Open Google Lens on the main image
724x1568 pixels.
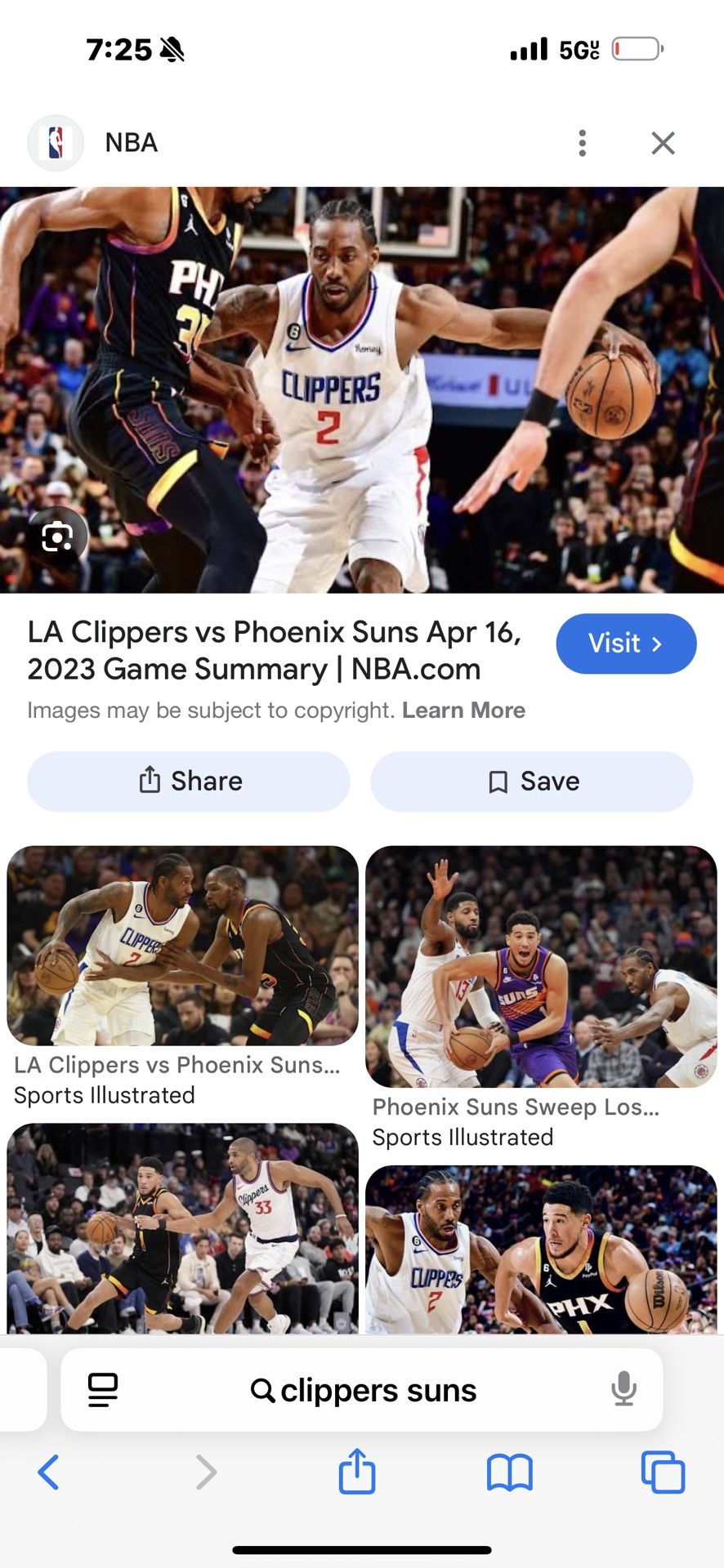57,537
